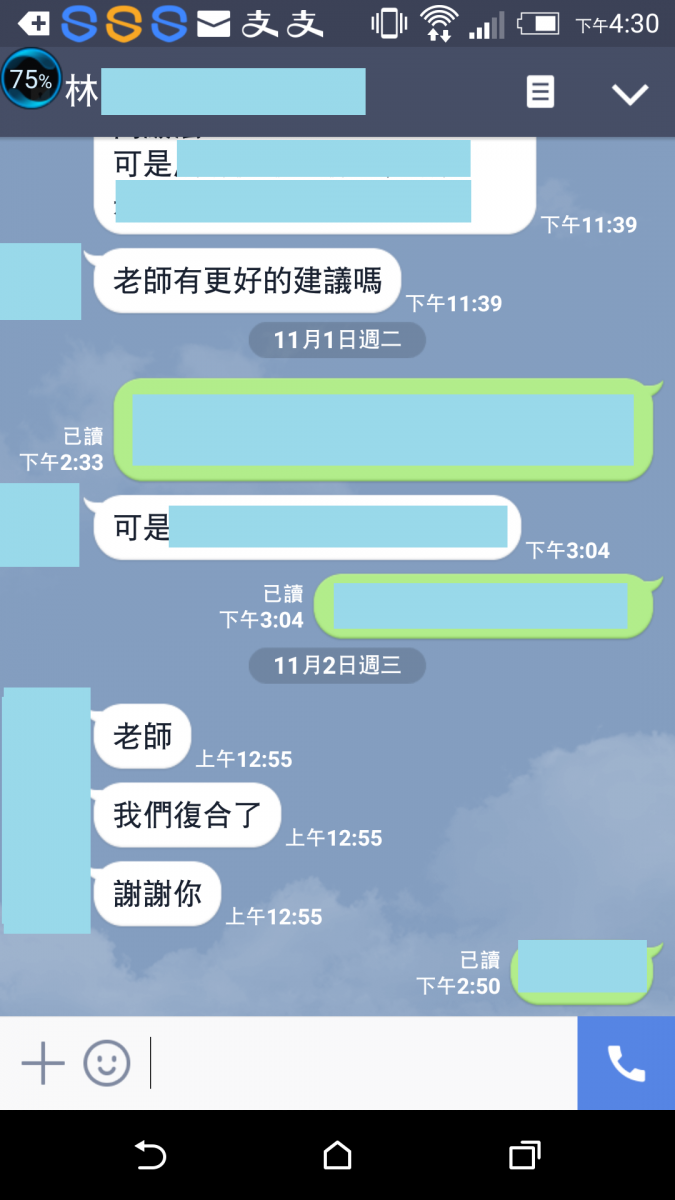Go back using system back button
675x1200 pixels.
[150, 1156]
